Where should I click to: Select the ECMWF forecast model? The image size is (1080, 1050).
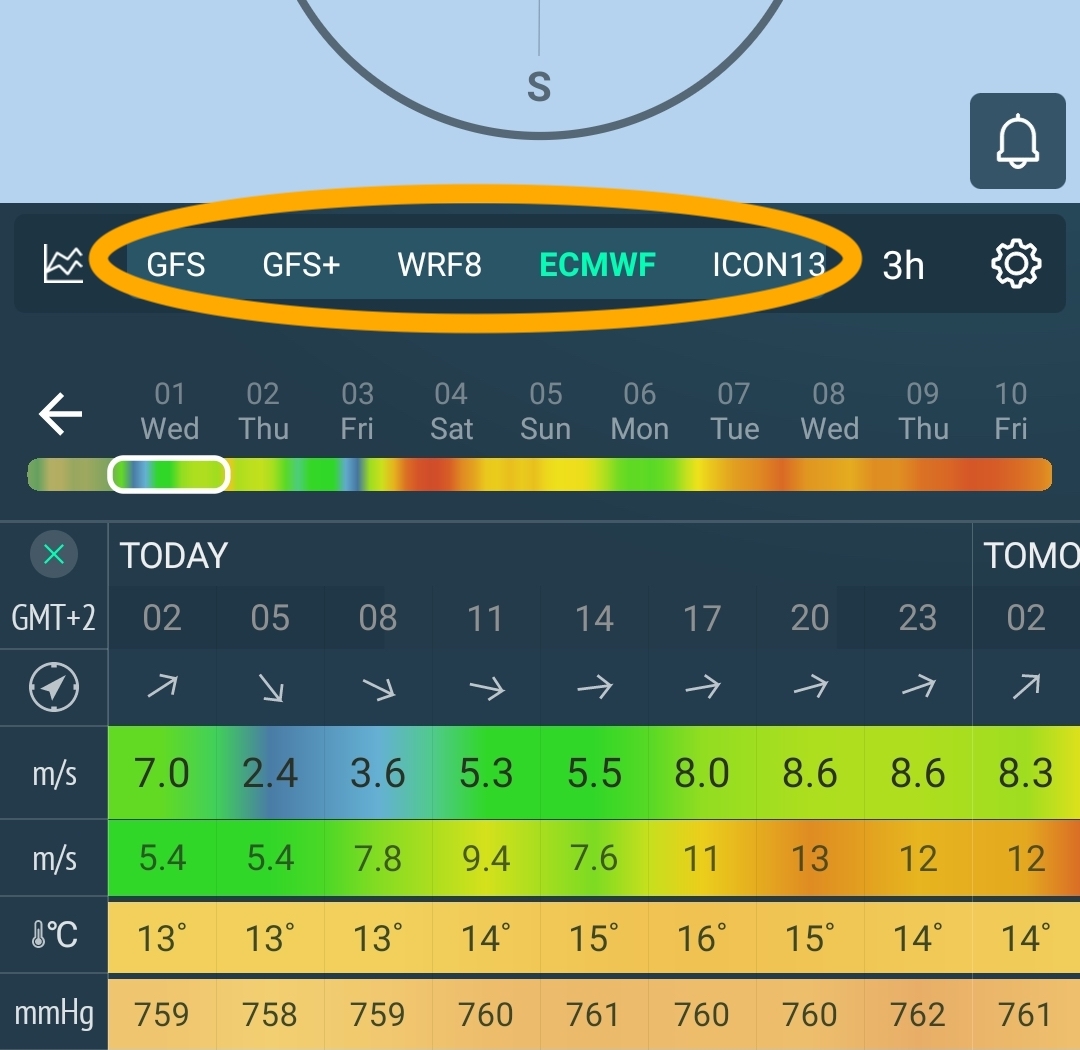[597, 265]
